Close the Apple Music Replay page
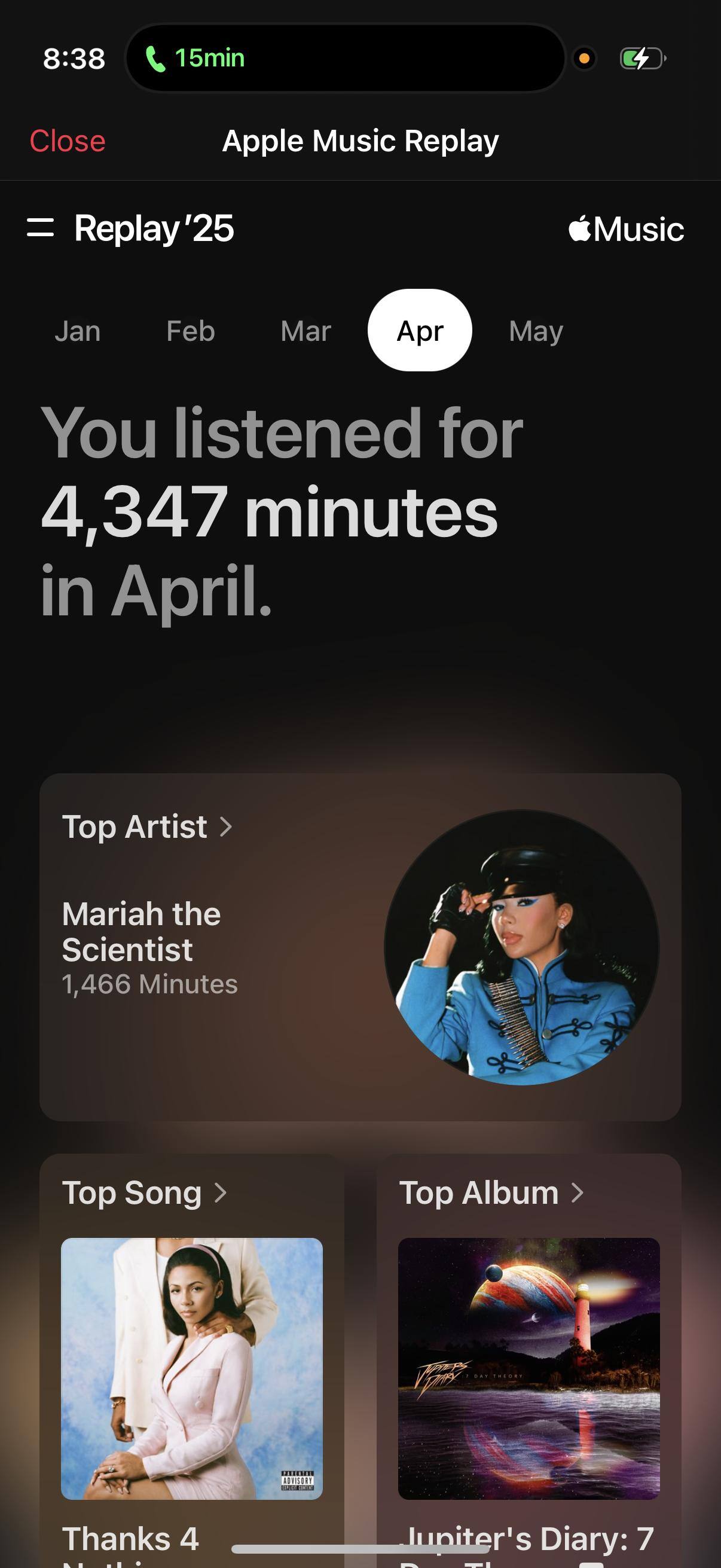This screenshot has width=721, height=1568. click(68, 141)
